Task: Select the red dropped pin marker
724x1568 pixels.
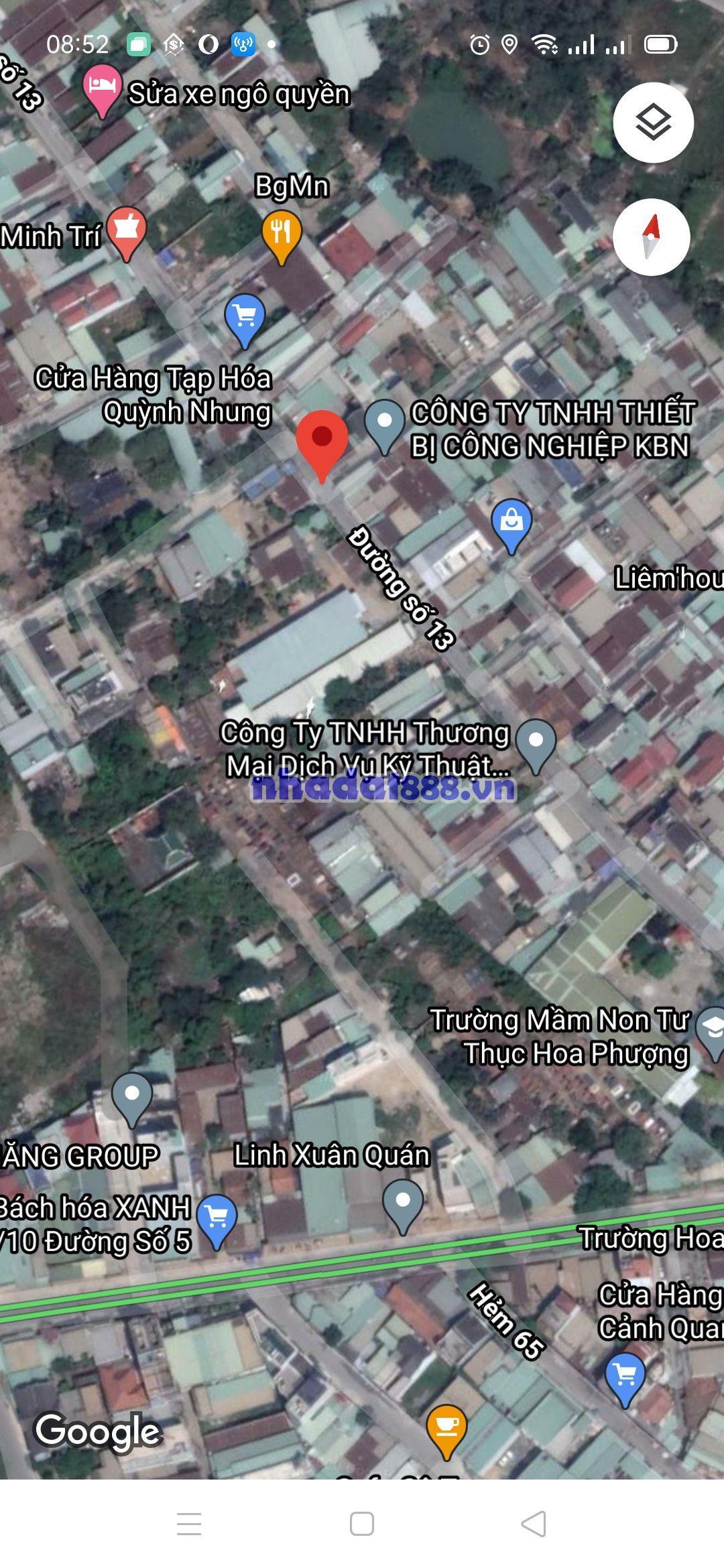Action: [322, 442]
